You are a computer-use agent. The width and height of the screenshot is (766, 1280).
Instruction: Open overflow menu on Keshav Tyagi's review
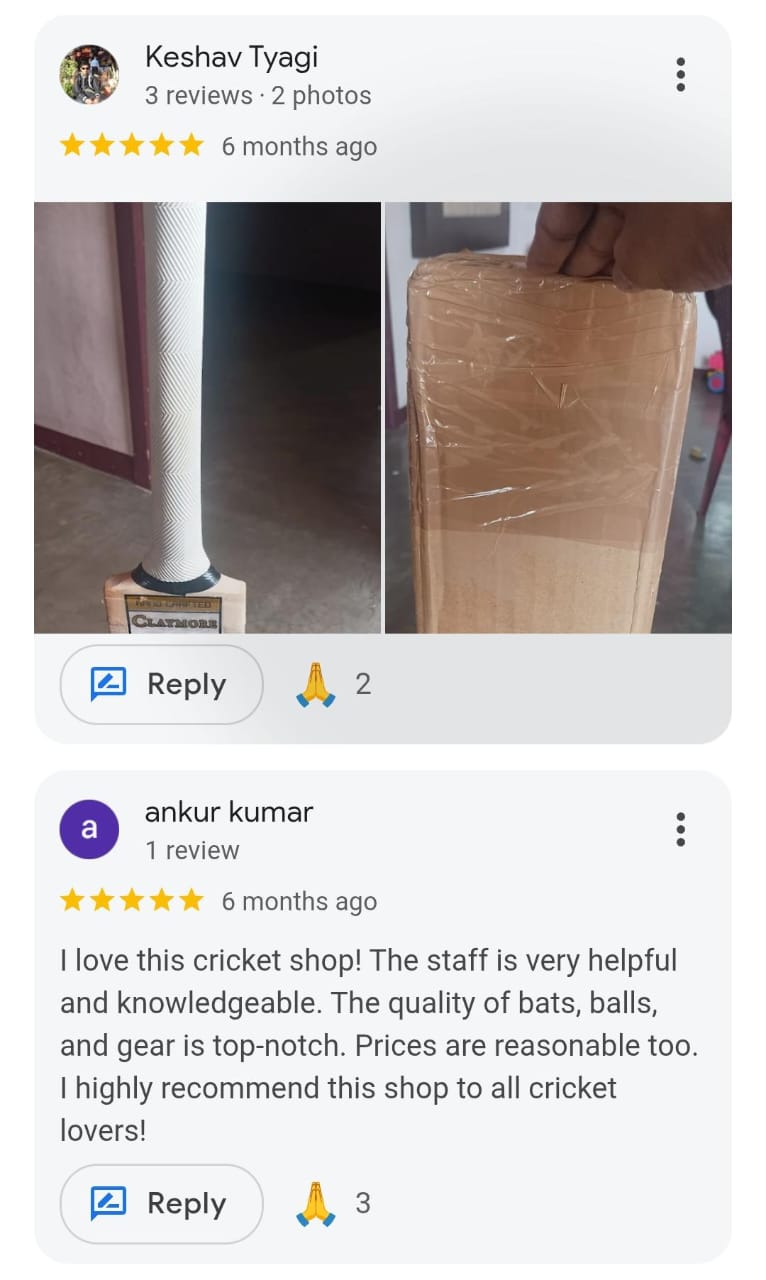point(680,75)
